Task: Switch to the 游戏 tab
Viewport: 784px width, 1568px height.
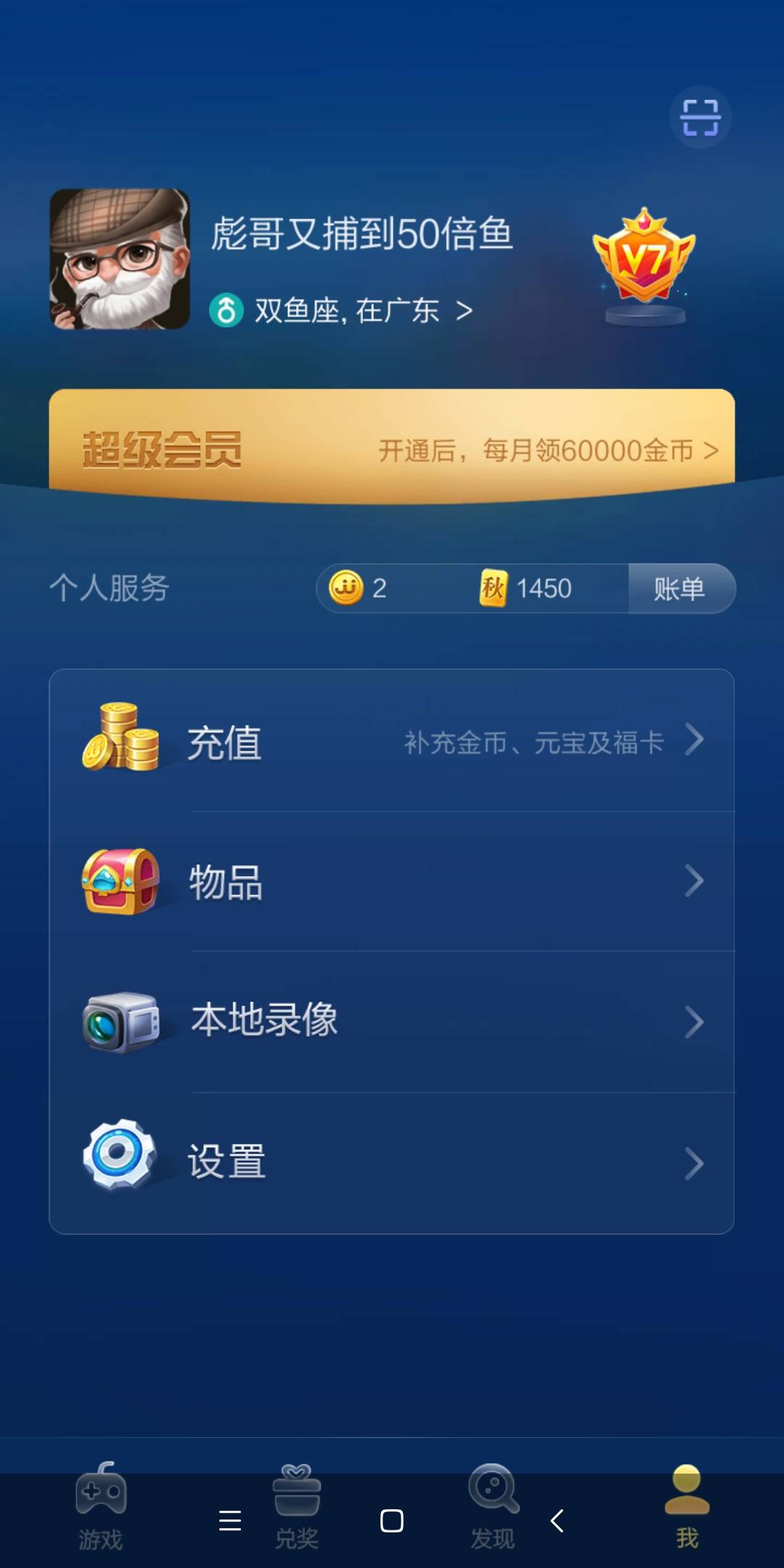Action: [x=102, y=1503]
